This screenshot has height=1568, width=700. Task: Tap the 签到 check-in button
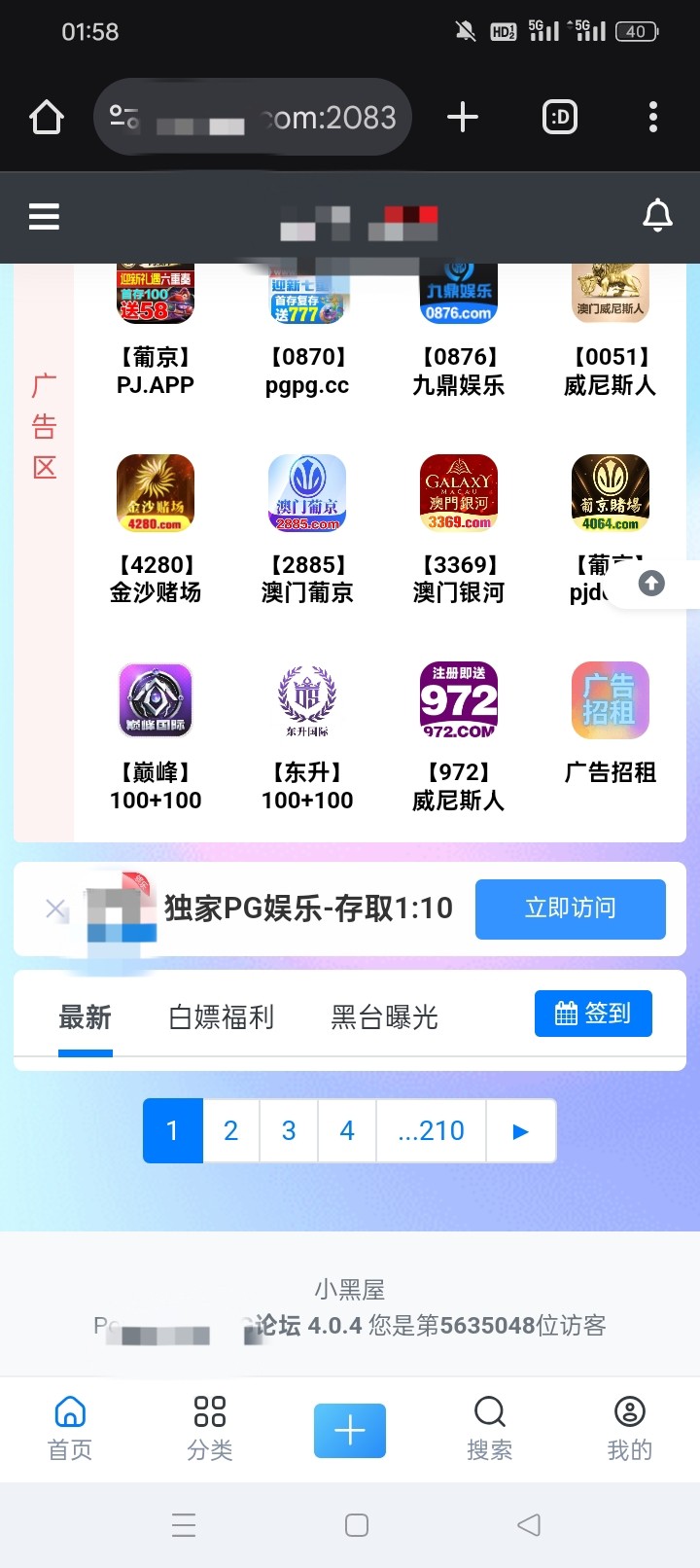click(x=593, y=1014)
